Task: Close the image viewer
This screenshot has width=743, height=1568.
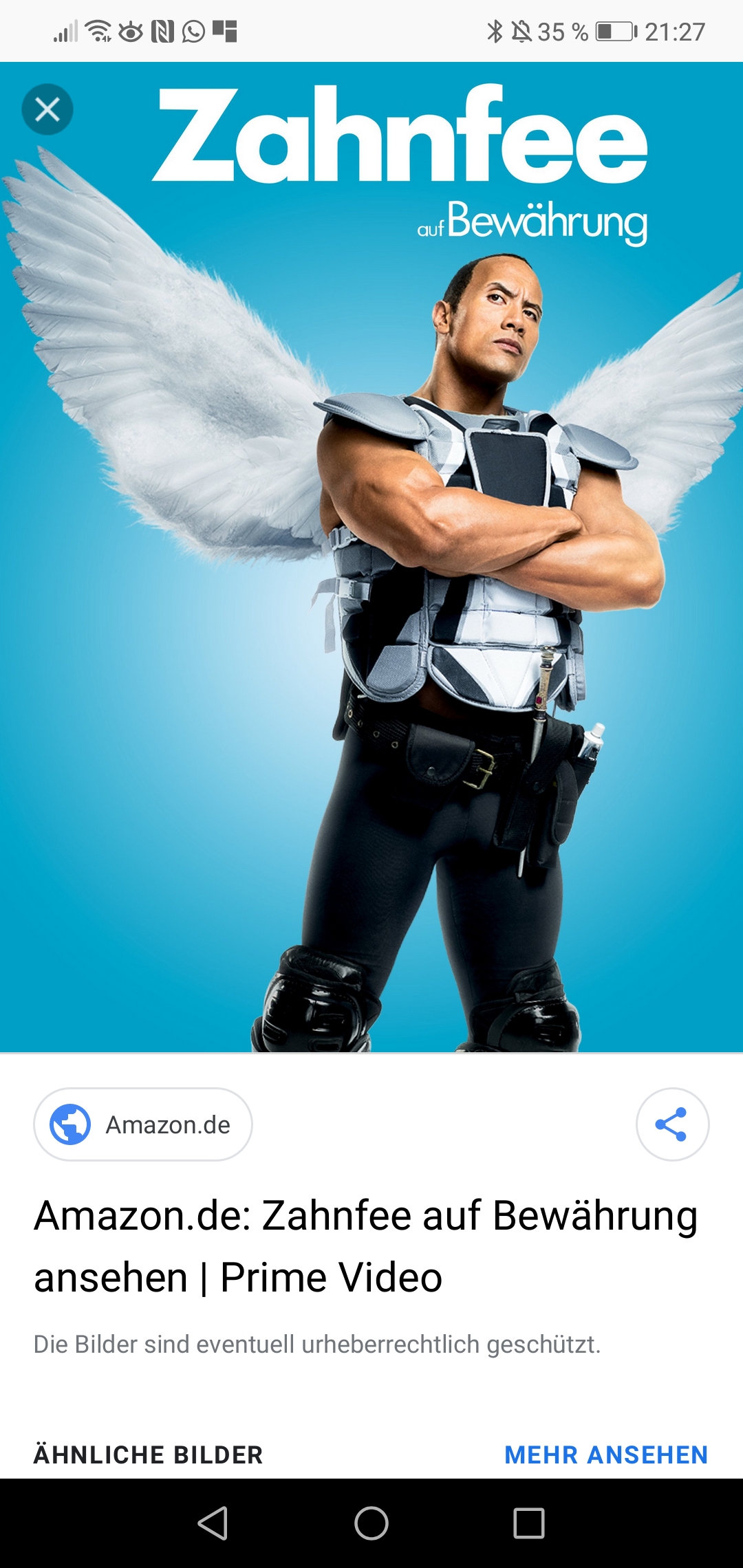Action: [47, 109]
